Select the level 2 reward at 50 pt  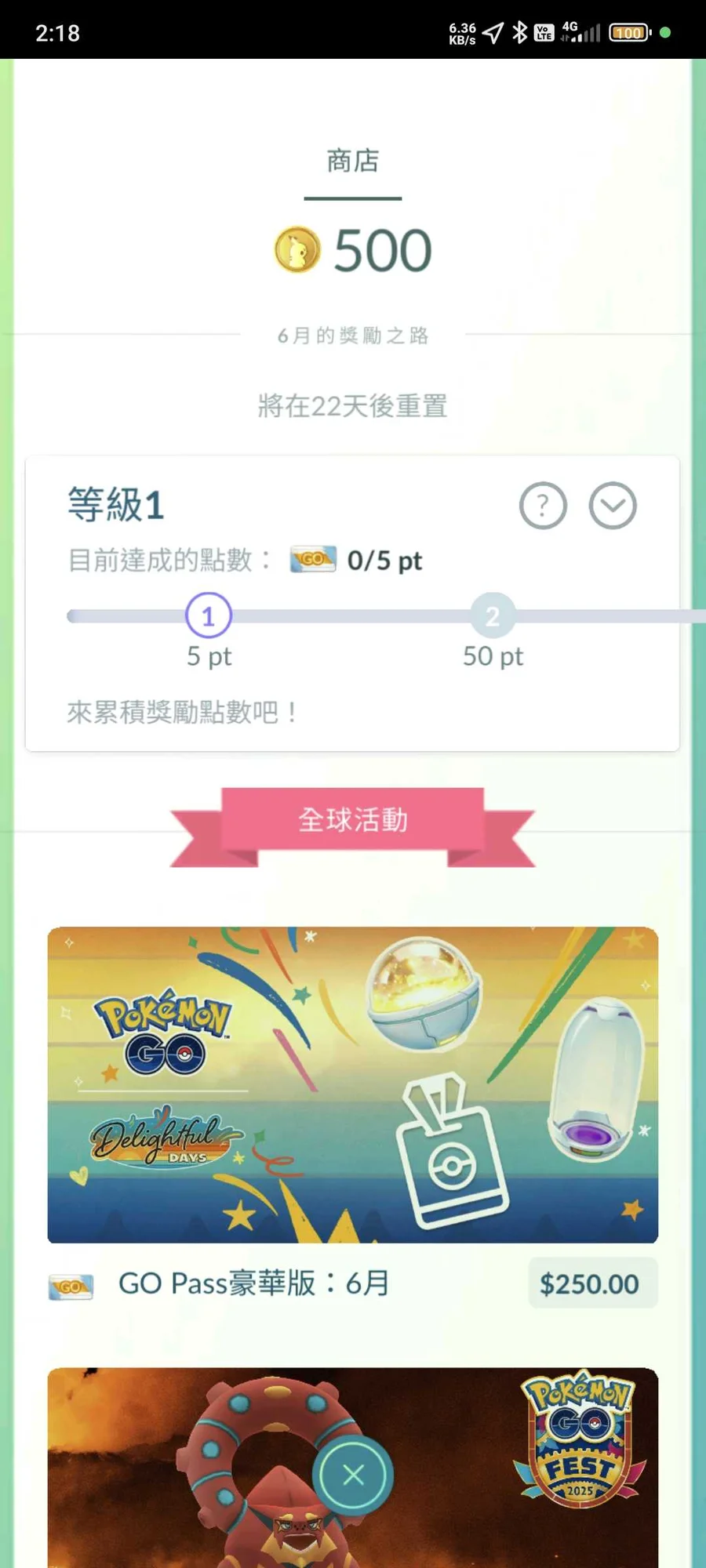coord(493,616)
